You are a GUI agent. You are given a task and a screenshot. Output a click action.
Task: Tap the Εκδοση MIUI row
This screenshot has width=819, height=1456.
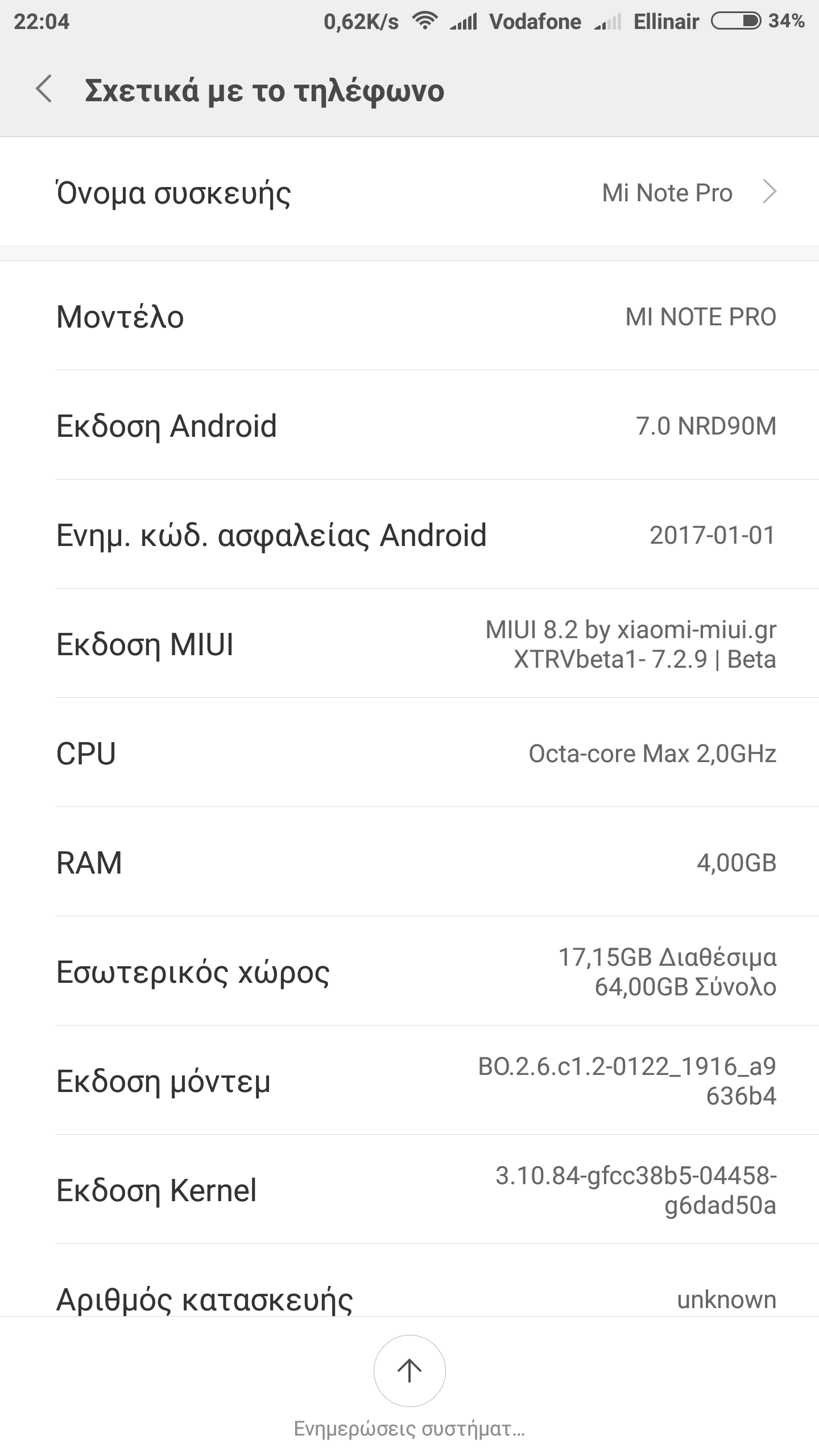pos(409,644)
